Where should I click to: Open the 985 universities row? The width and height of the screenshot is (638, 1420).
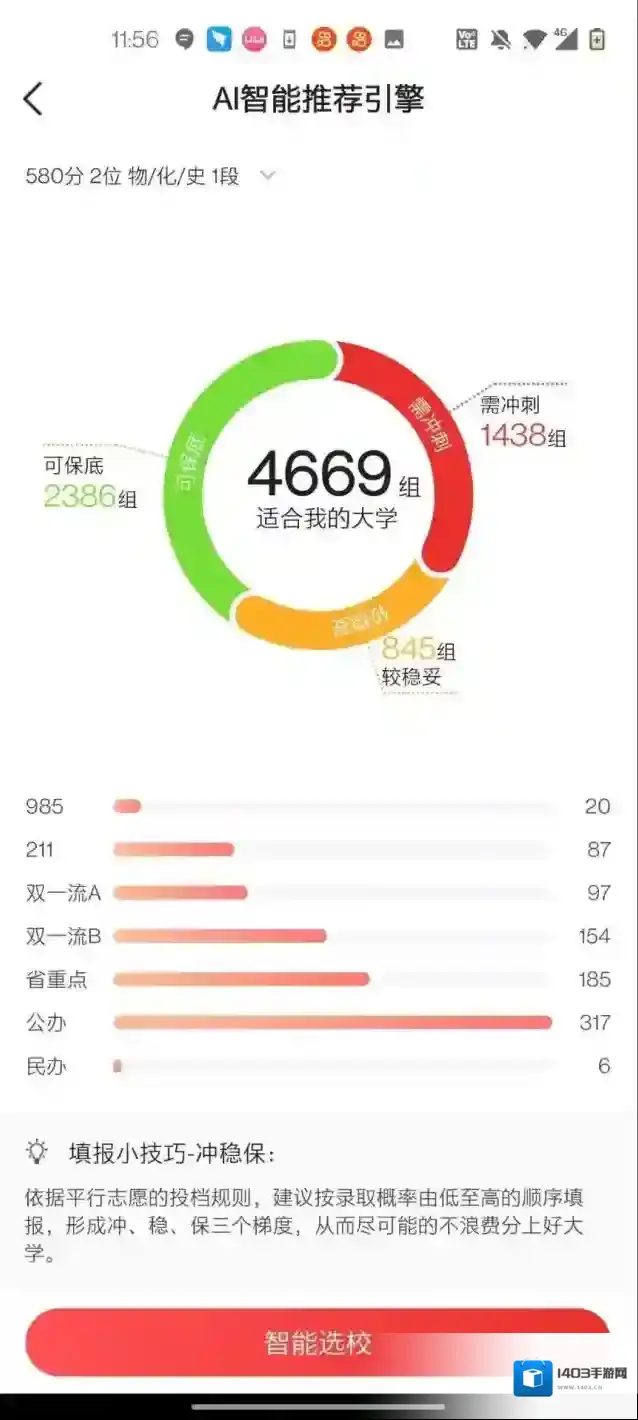(318, 806)
